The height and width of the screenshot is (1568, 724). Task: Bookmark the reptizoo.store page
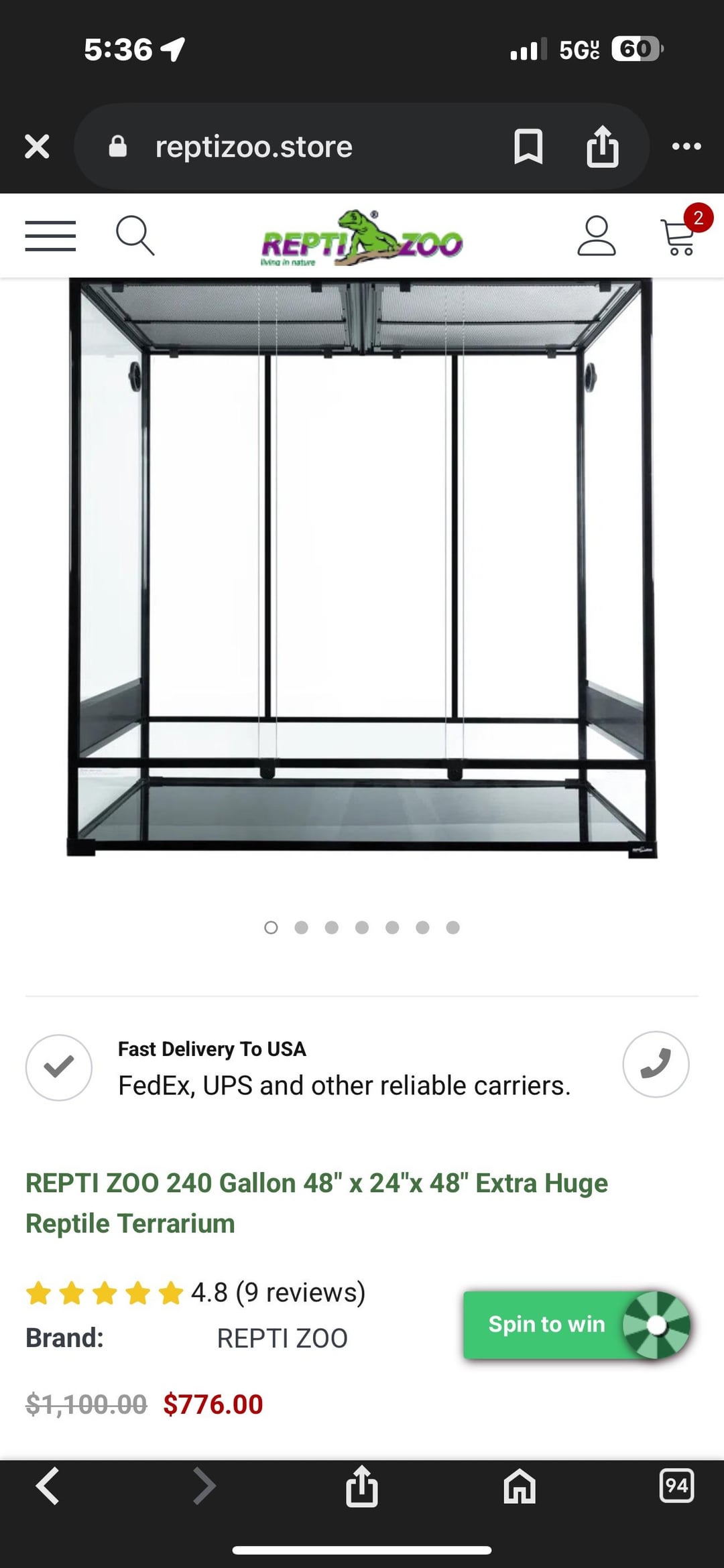pos(528,146)
